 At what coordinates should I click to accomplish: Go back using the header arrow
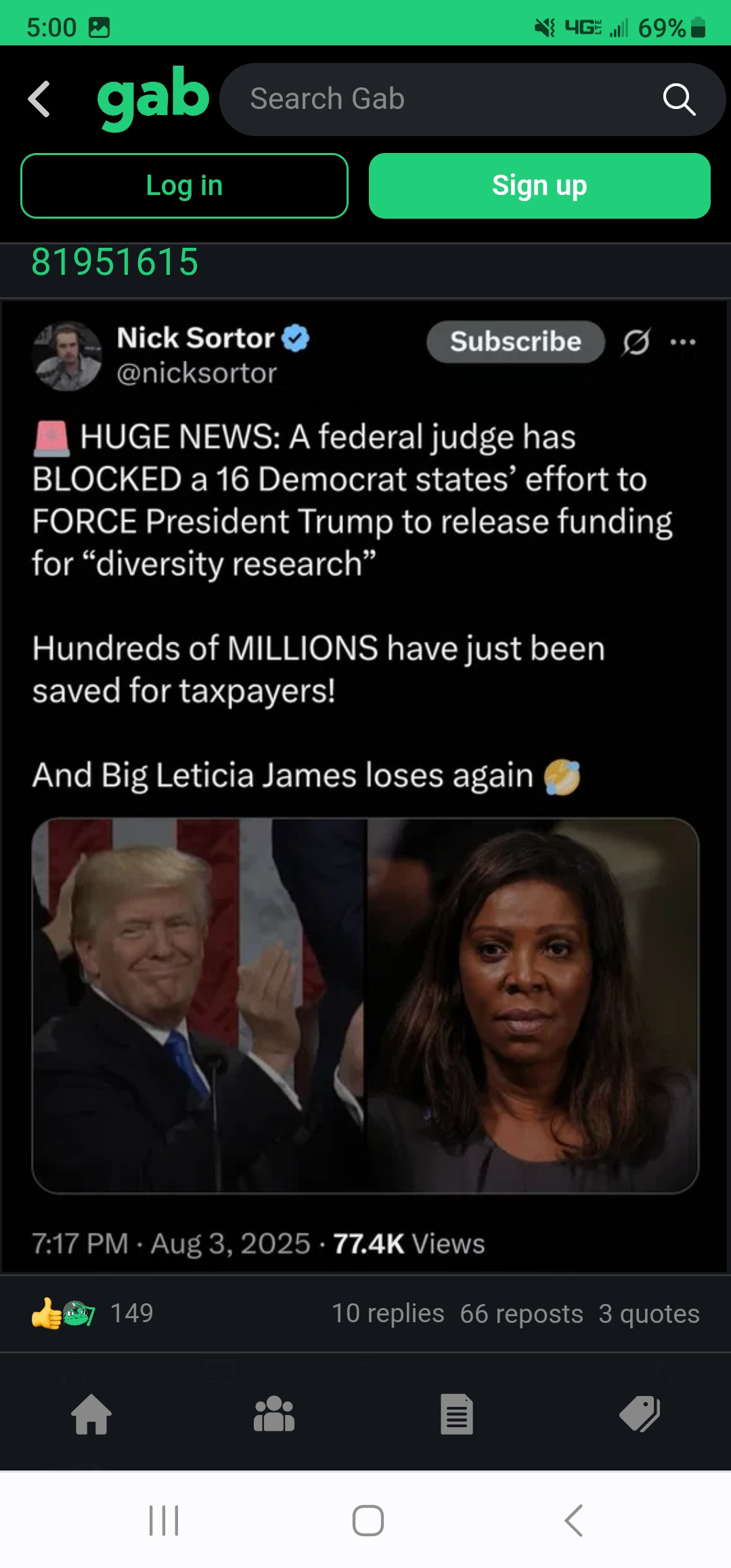click(39, 99)
